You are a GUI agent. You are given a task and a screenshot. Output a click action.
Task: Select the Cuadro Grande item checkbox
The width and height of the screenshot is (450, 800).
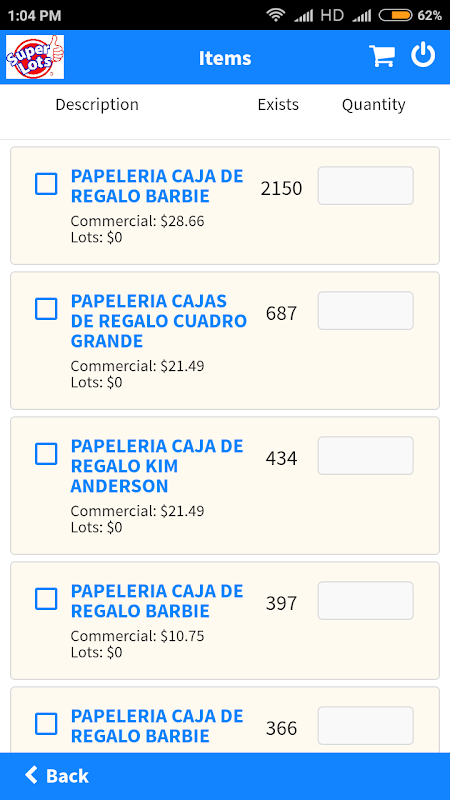point(46,309)
